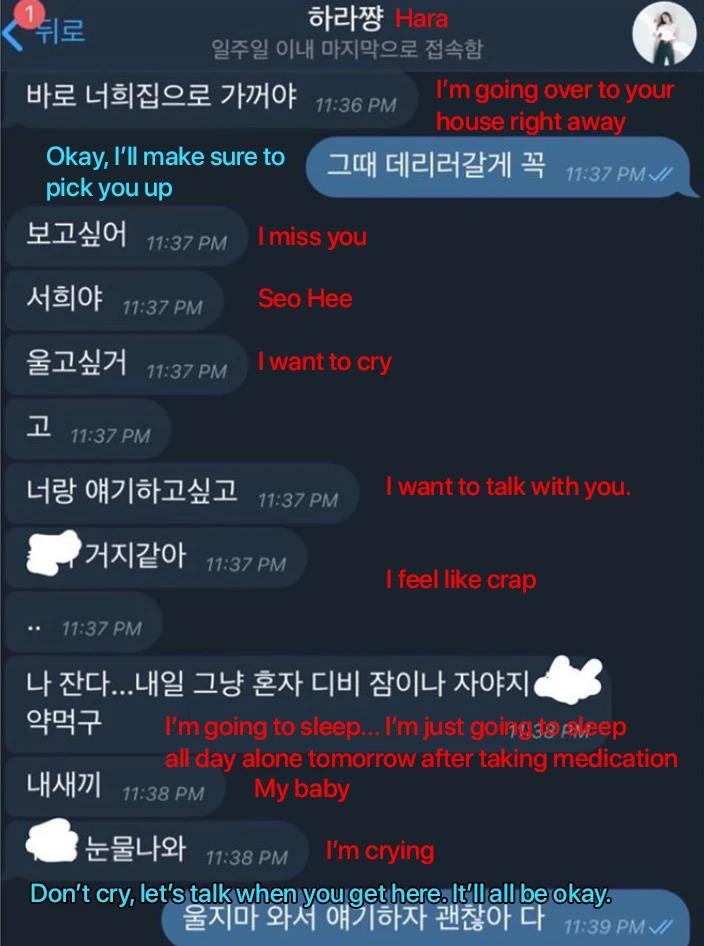Go back using the 뒤로 button

coord(47,33)
